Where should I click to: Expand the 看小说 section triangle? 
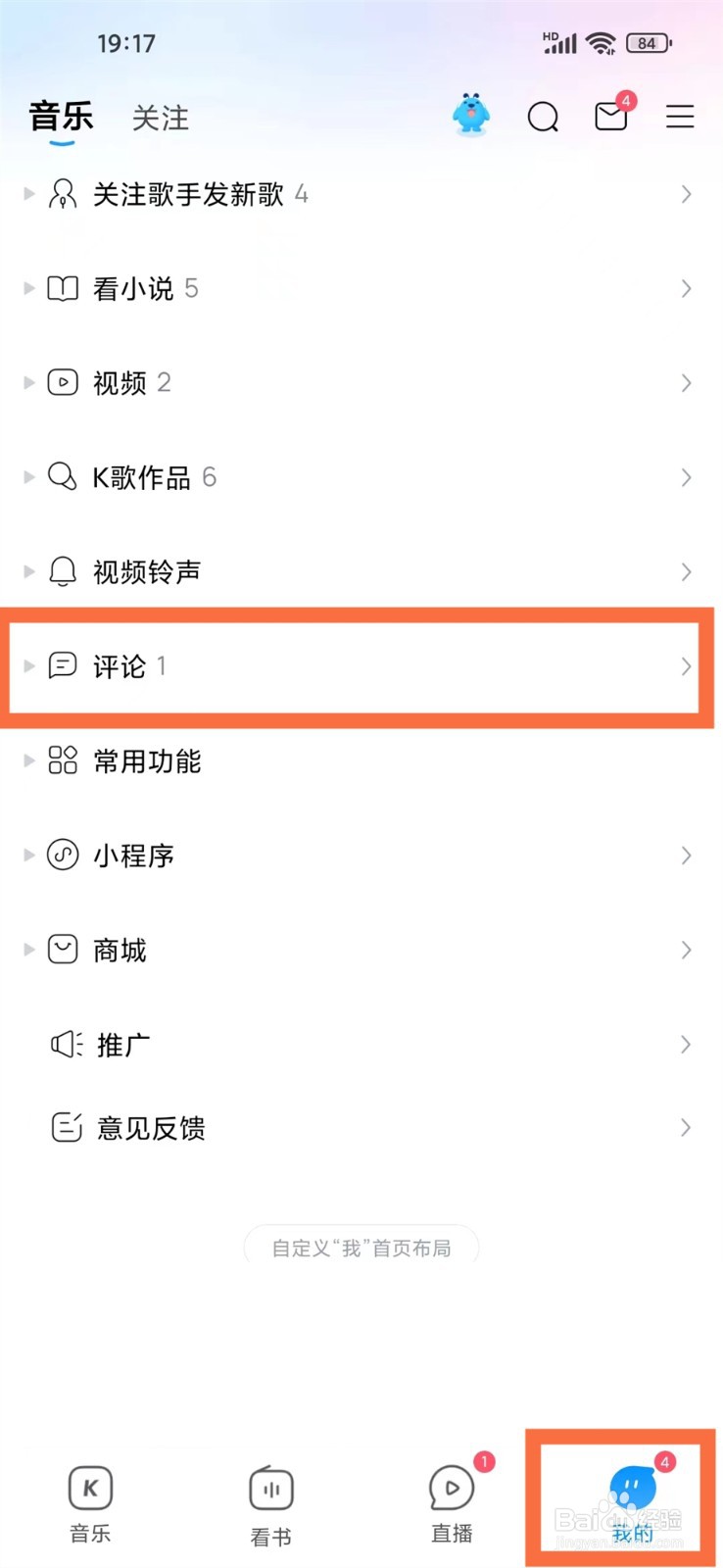click(x=26, y=288)
